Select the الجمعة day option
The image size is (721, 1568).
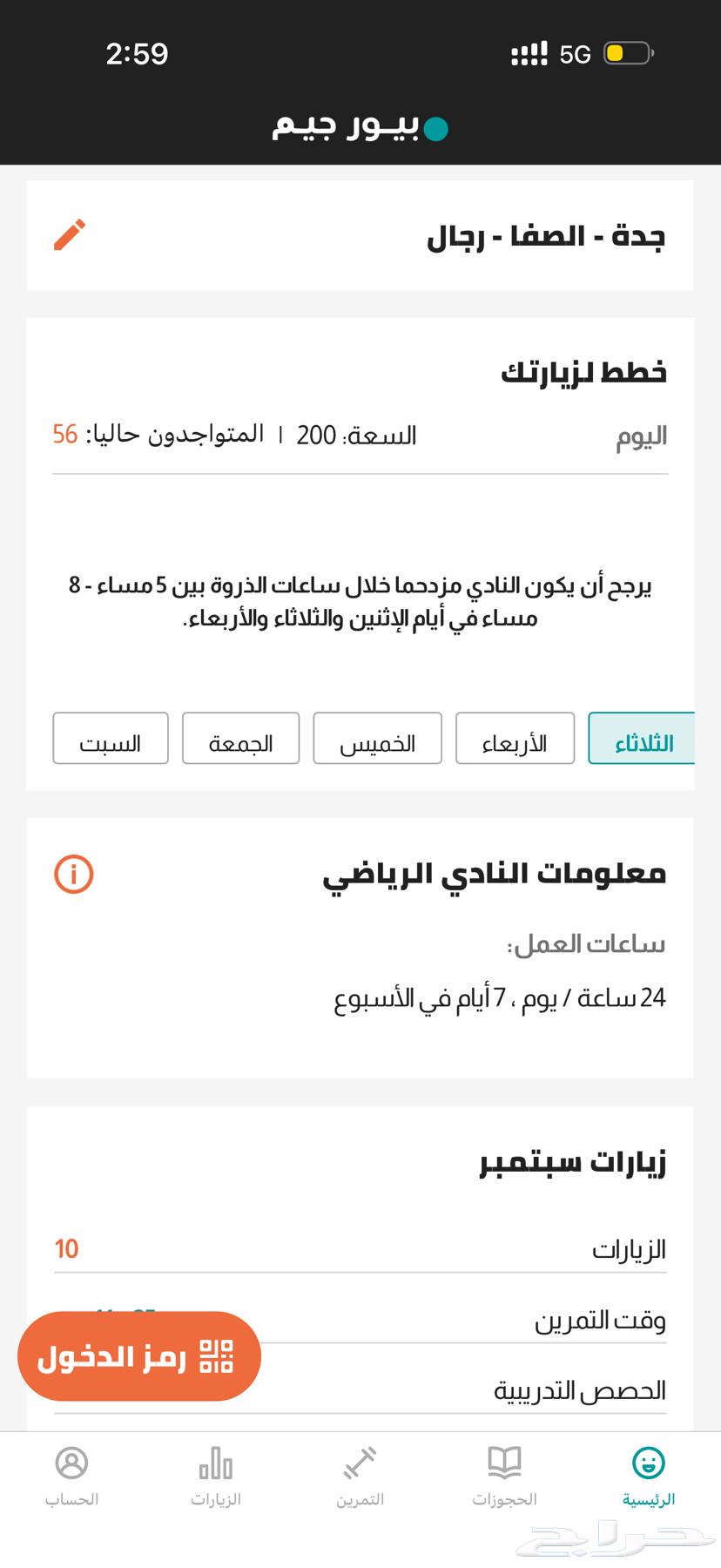[241, 739]
